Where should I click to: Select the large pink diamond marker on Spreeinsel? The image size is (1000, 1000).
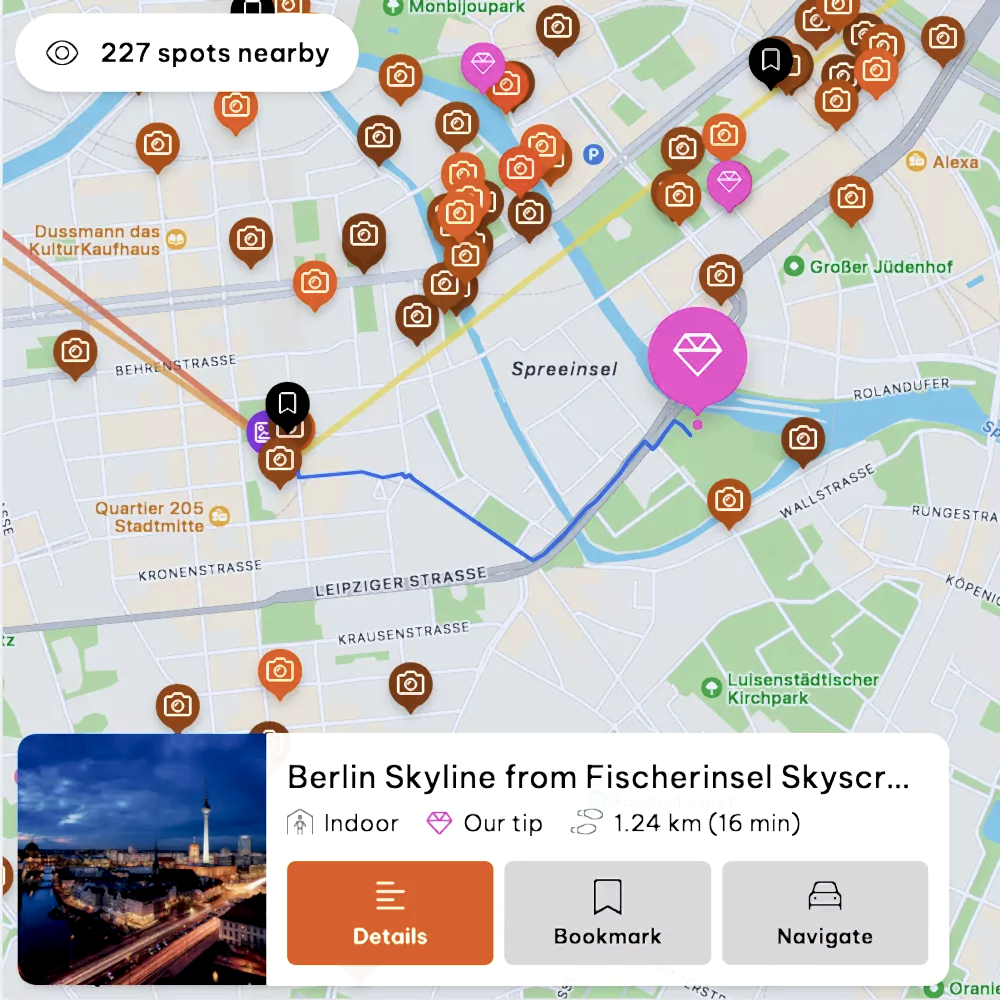(x=697, y=355)
